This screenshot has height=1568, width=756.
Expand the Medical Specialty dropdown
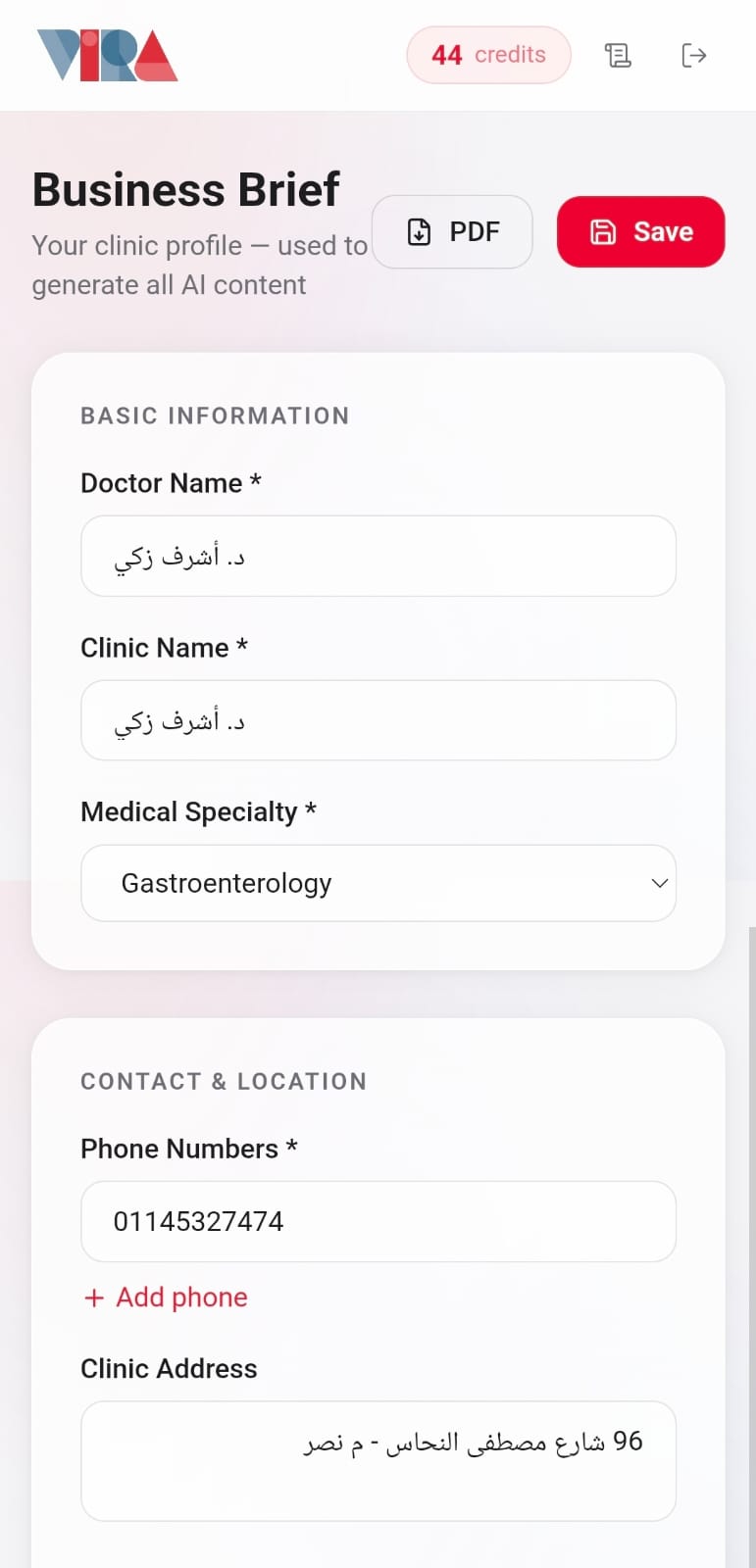click(378, 884)
